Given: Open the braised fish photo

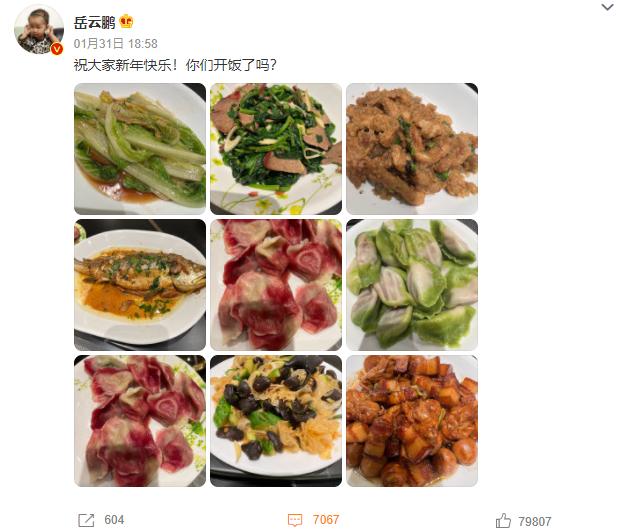Looking at the screenshot, I should [x=140, y=285].
